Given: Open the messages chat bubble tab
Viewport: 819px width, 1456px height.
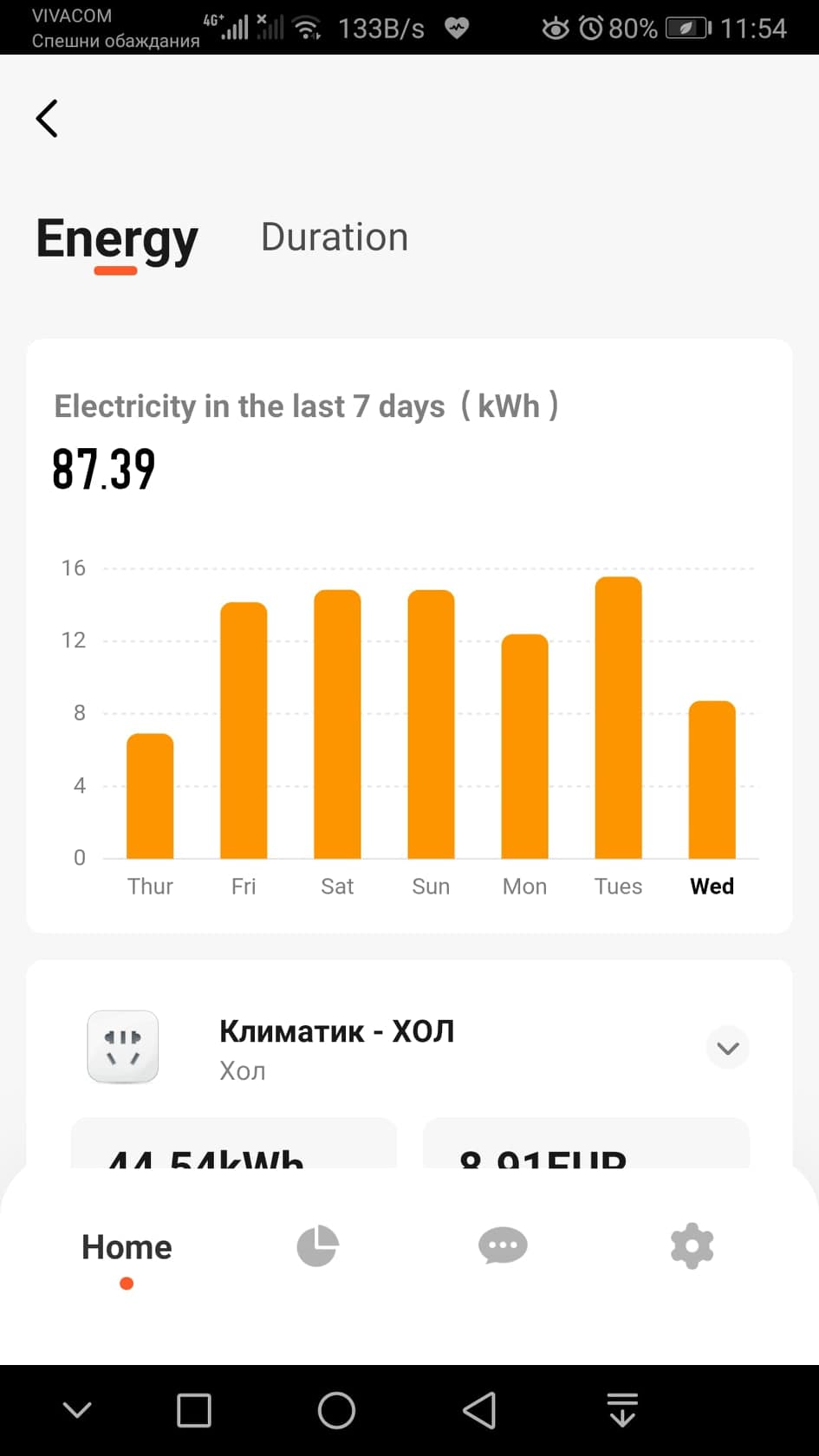Looking at the screenshot, I should pyautogui.click(x=503, y=1246).
